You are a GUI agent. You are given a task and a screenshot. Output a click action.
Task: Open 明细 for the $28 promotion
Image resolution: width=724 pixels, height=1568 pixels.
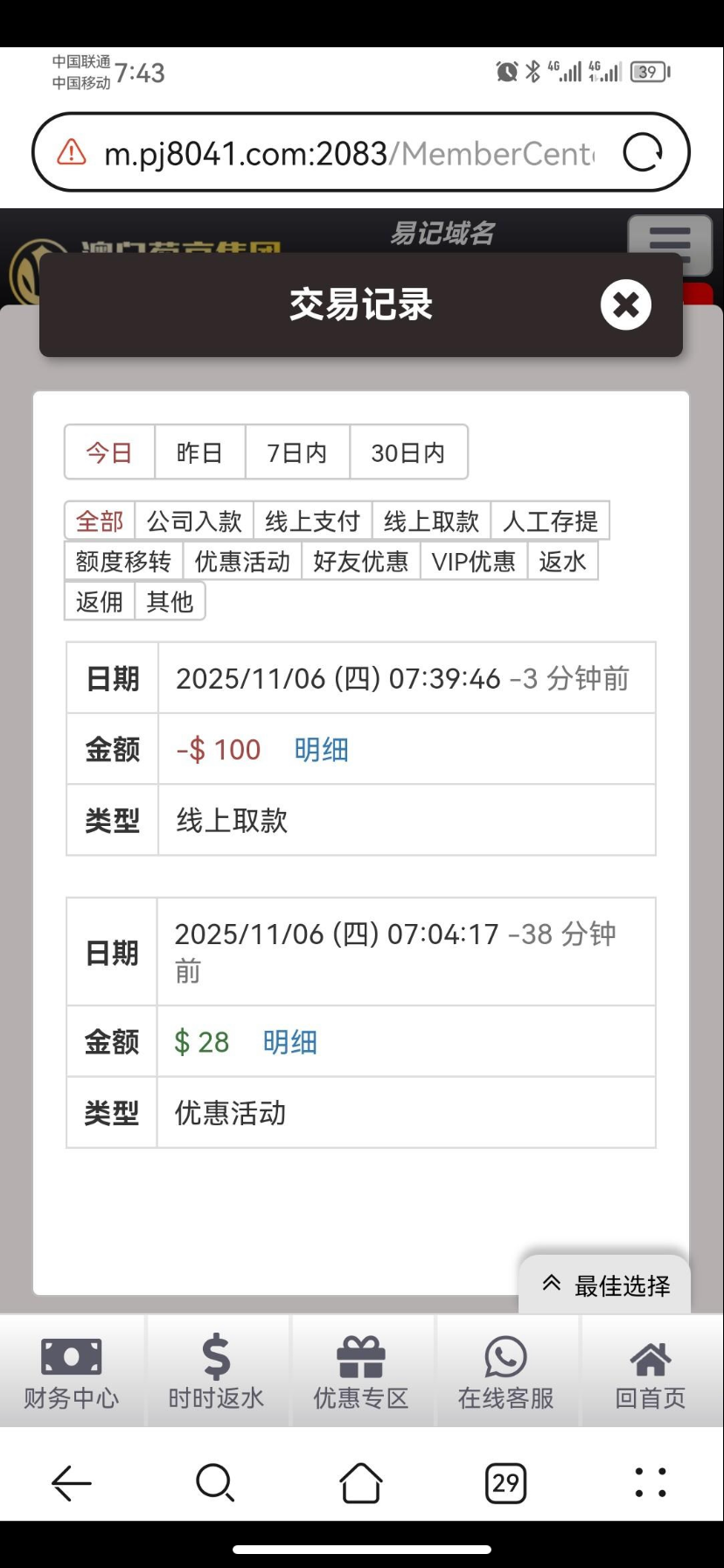pyautogui.click(x=289, y=1042)
